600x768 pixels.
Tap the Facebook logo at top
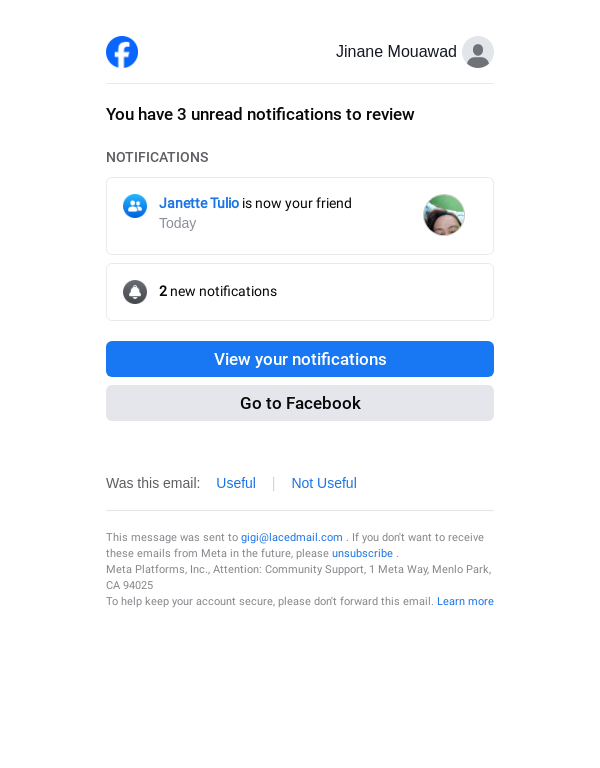point(122,52)
